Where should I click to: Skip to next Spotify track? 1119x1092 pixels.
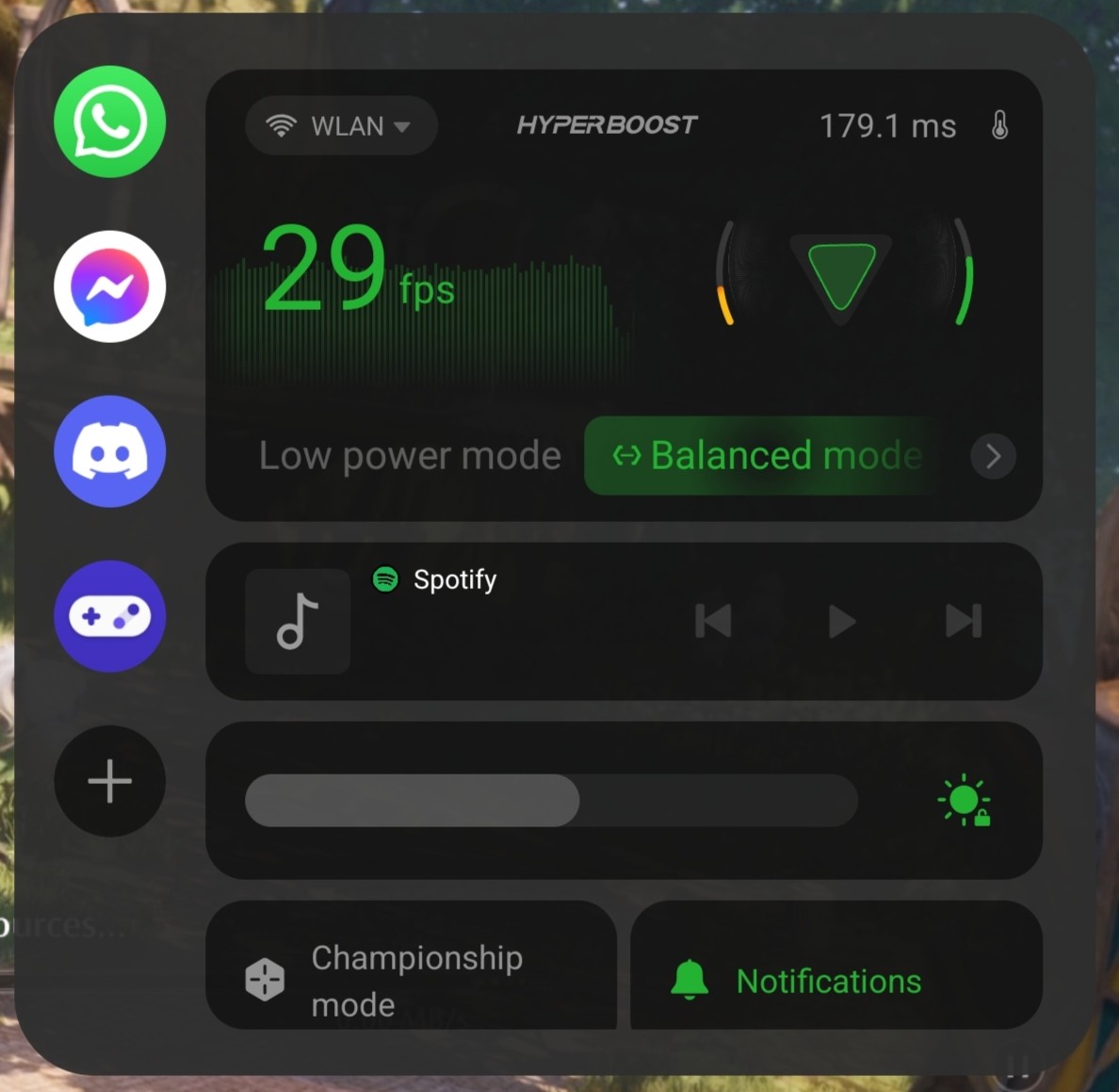pos(964,621)
